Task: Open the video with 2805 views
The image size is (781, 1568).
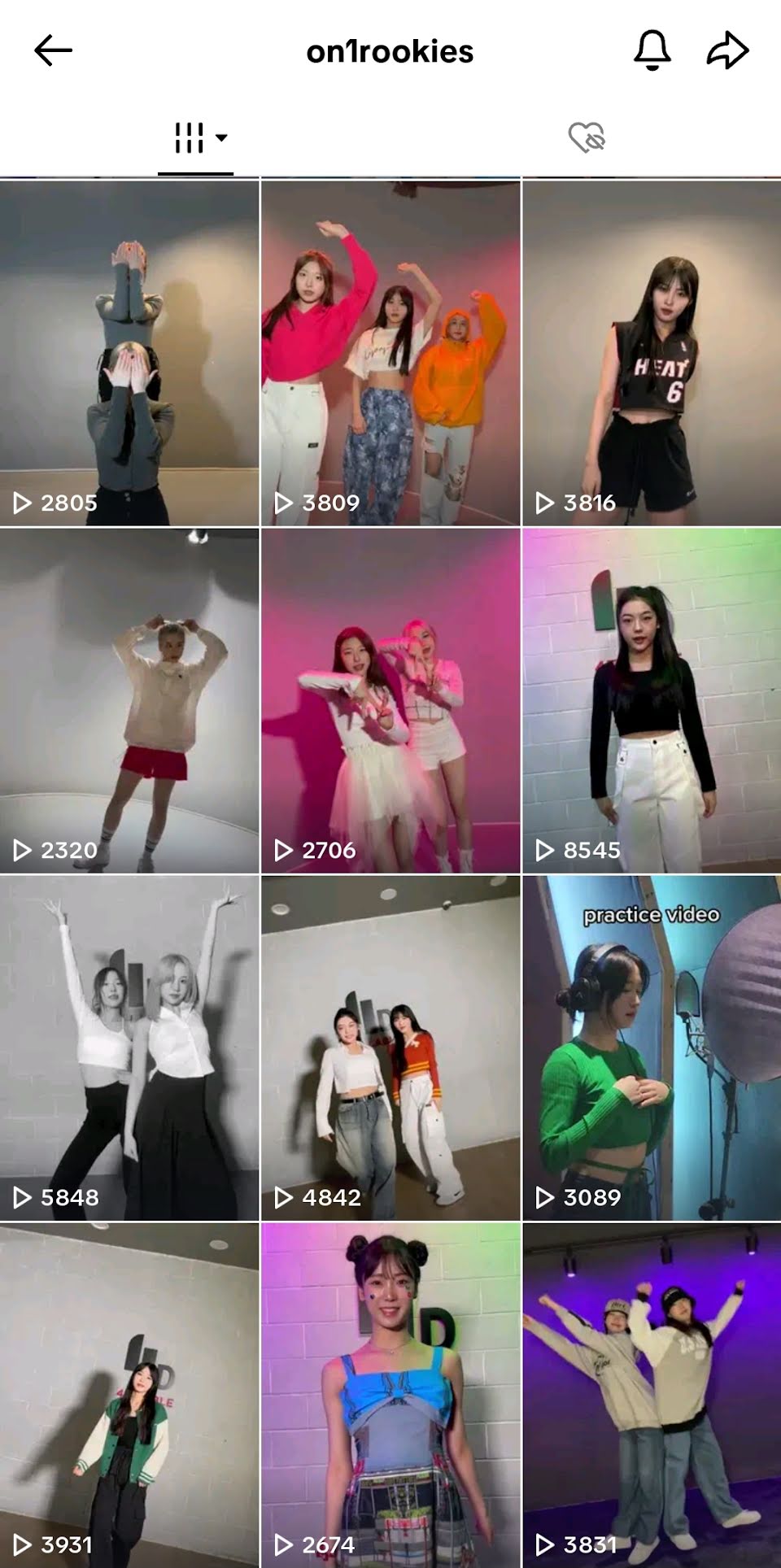Action: [x=129, y=352]
